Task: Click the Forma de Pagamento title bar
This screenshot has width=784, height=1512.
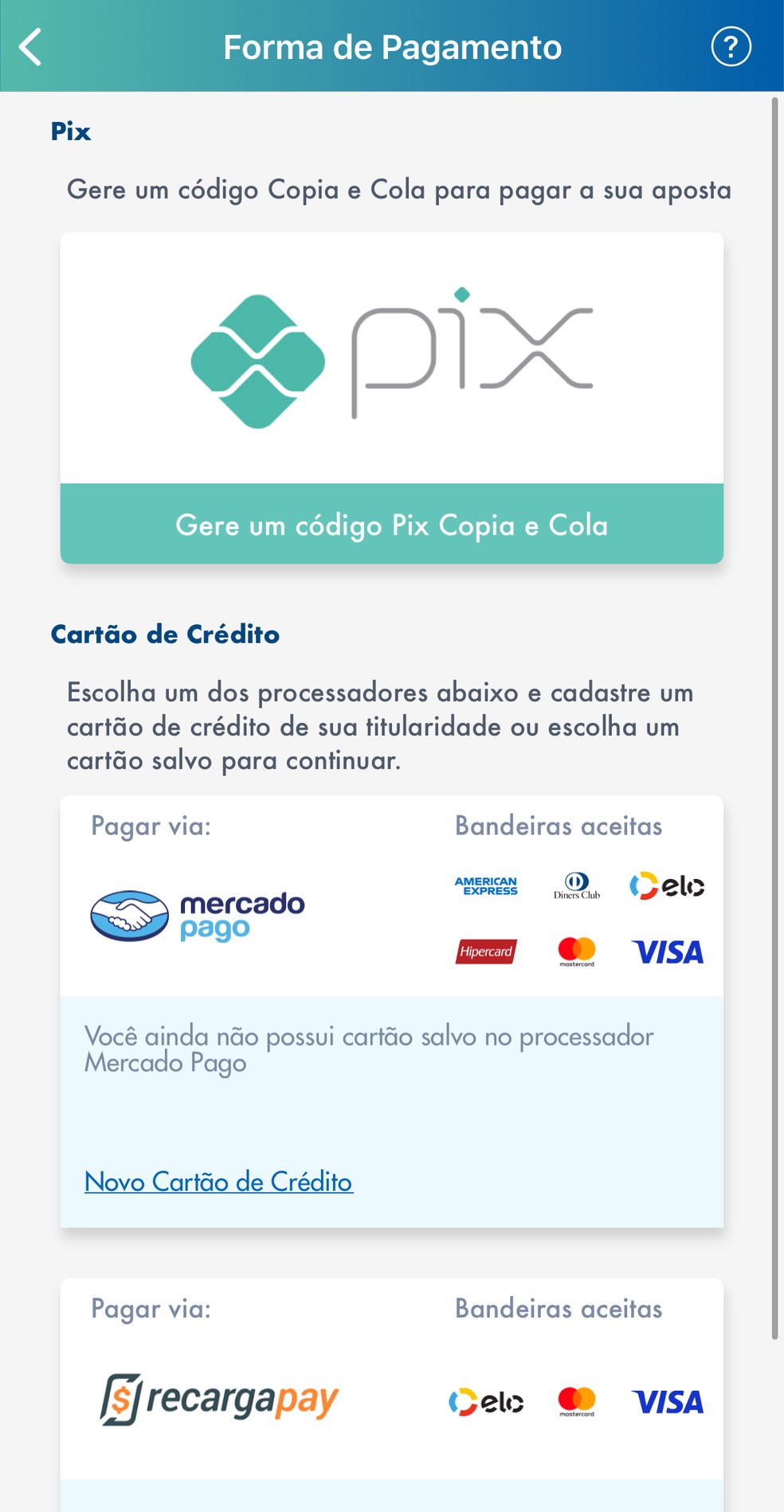Action: [392, 46]
